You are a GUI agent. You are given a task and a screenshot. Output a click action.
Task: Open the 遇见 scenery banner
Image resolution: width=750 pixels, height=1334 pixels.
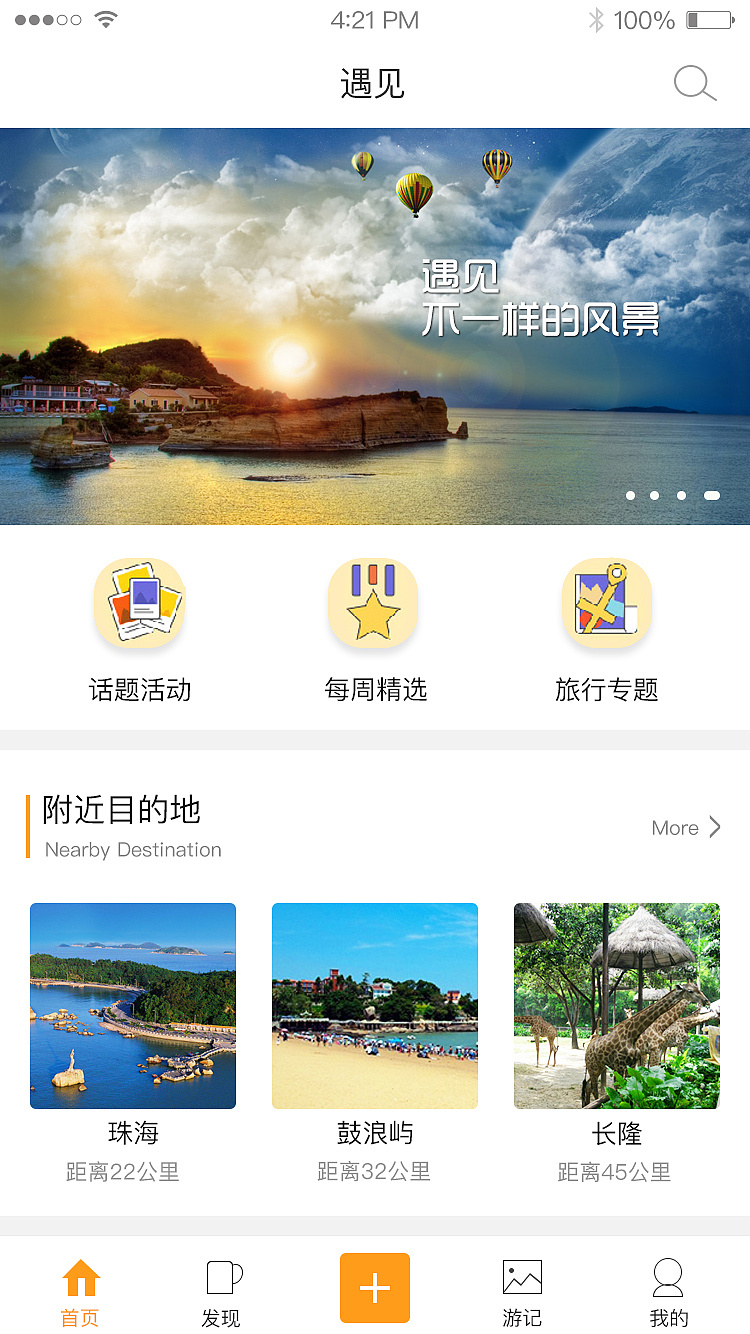(375, 326)
